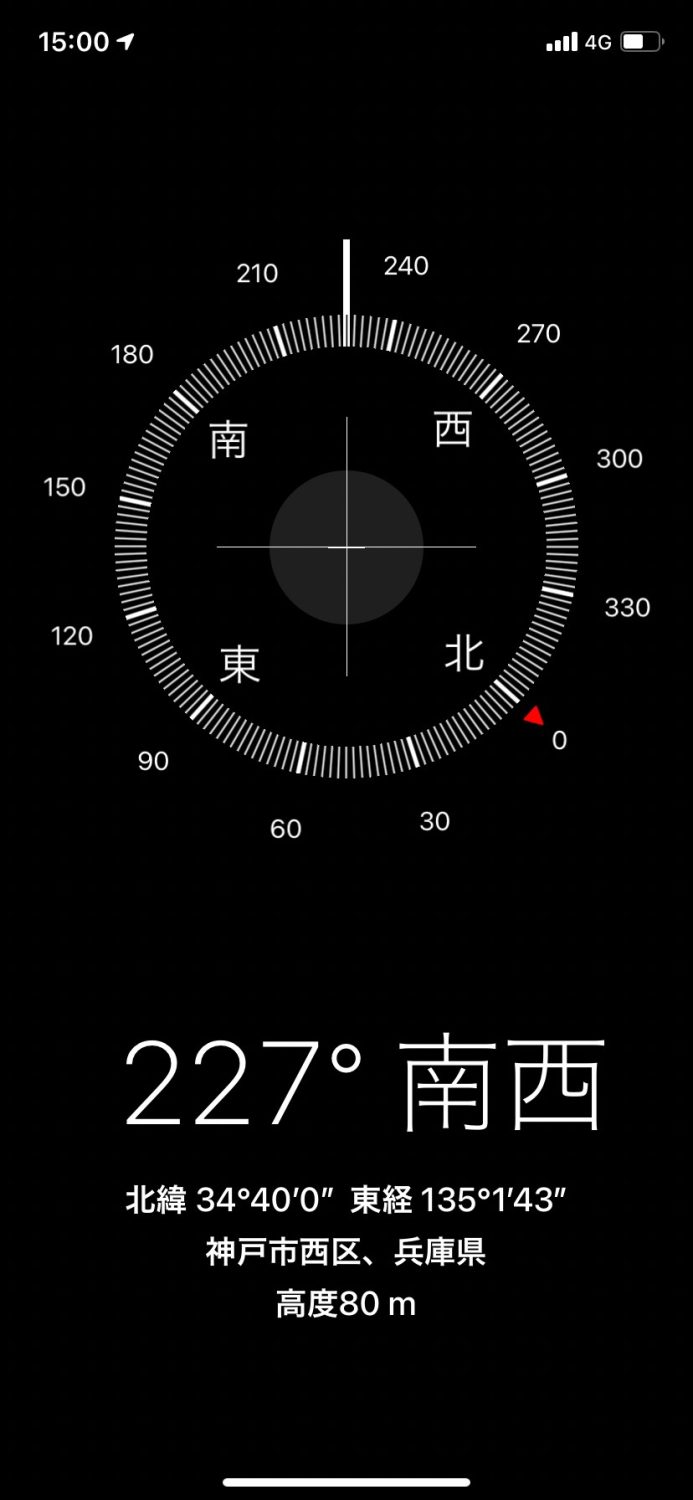Open the coordinates in Maps
This screenshot has width=693, height=1500.
click(x=346, y=1199)
